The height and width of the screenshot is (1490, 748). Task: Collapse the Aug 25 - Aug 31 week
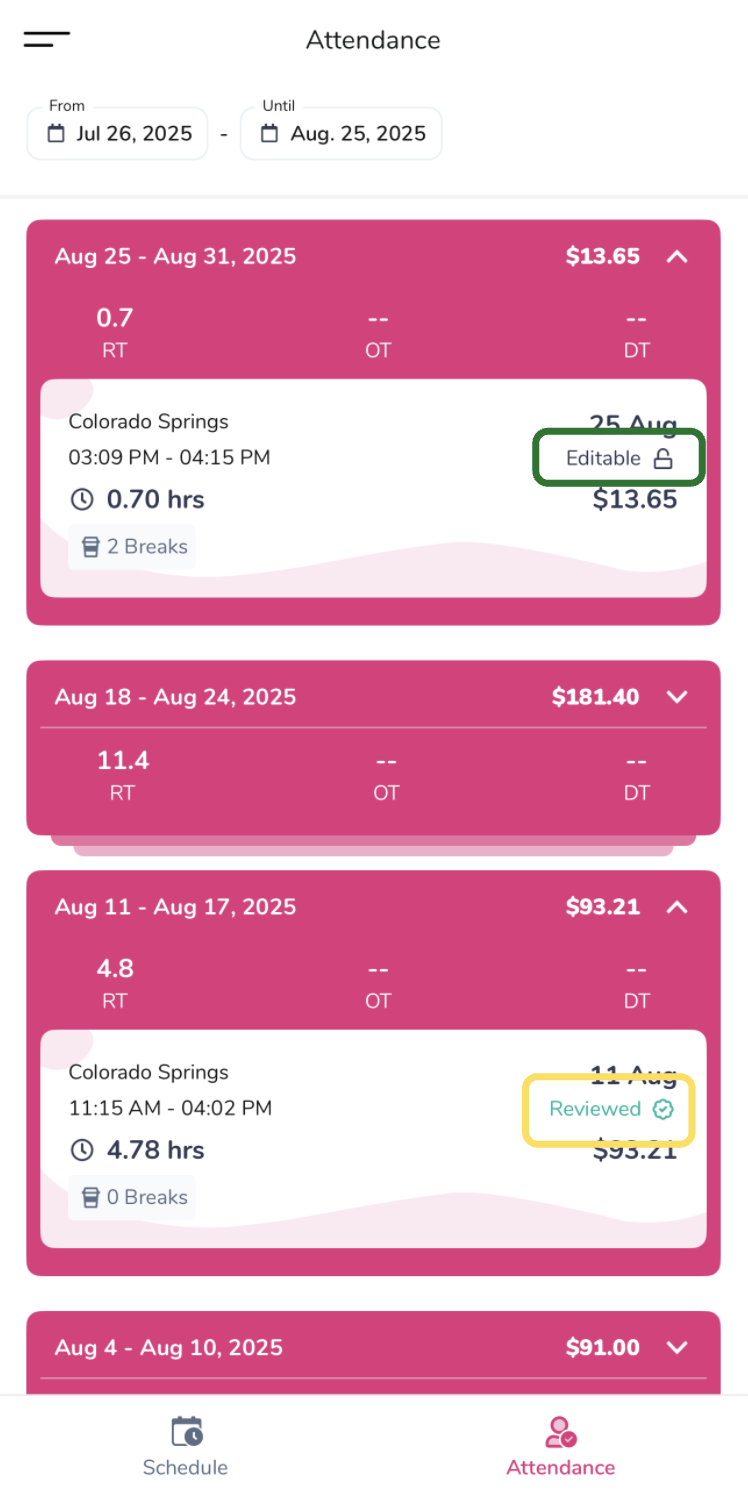tap(677, 256)
